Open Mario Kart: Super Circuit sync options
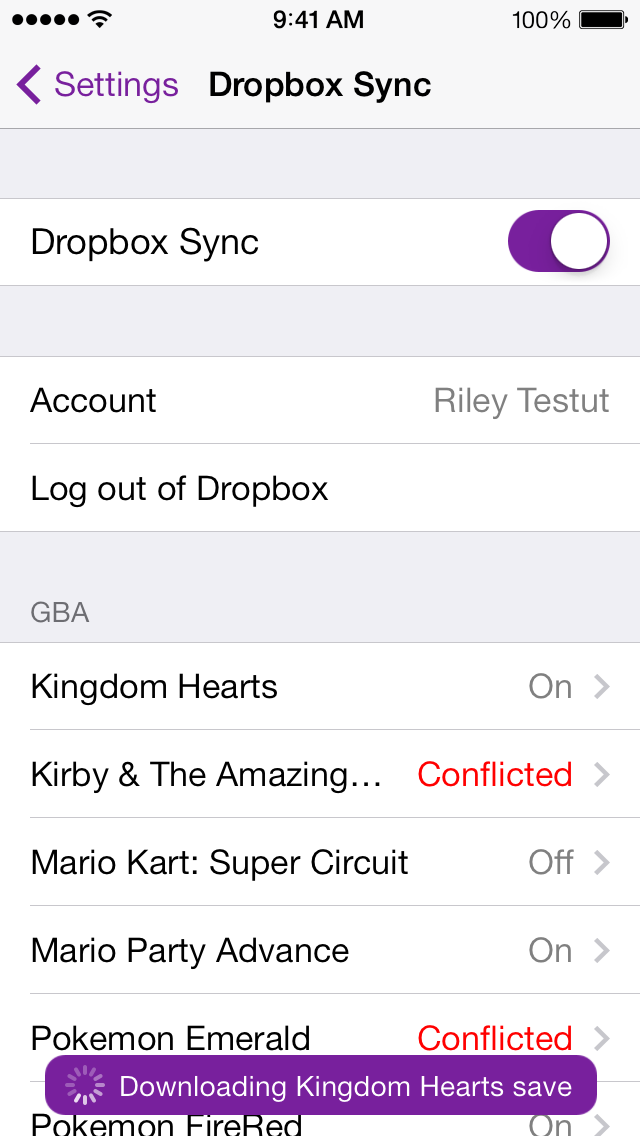This screenshot has height=1136, width=640. (320, 862)
